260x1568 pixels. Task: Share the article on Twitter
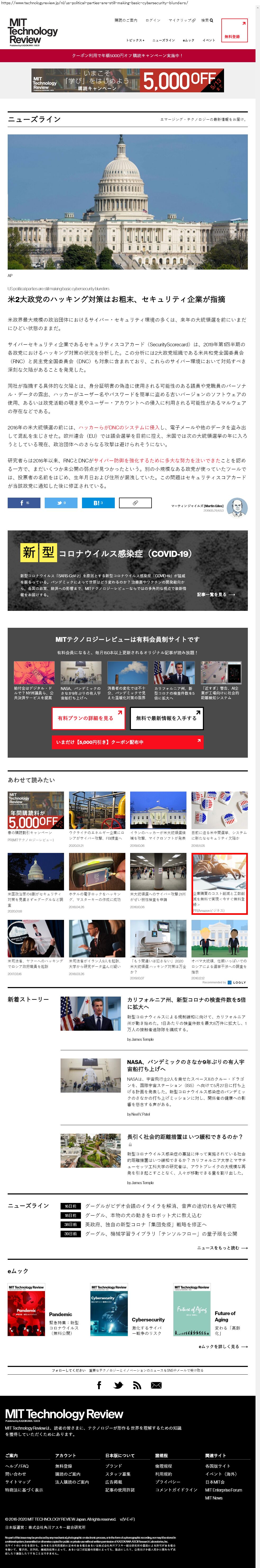pyautogui.click(x=61, y=503)
